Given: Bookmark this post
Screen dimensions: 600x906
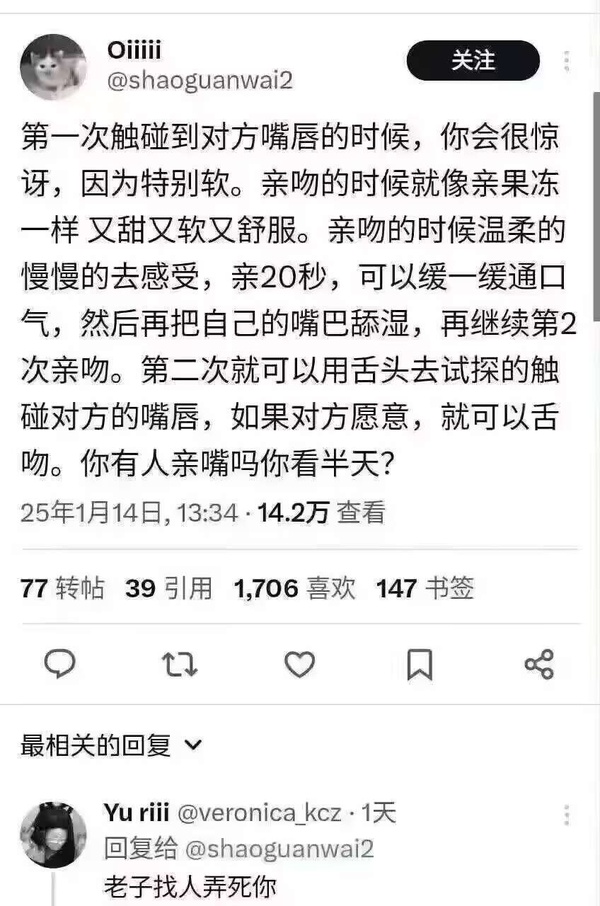Looking at the screenshot, I should click(x=420, y=664).
